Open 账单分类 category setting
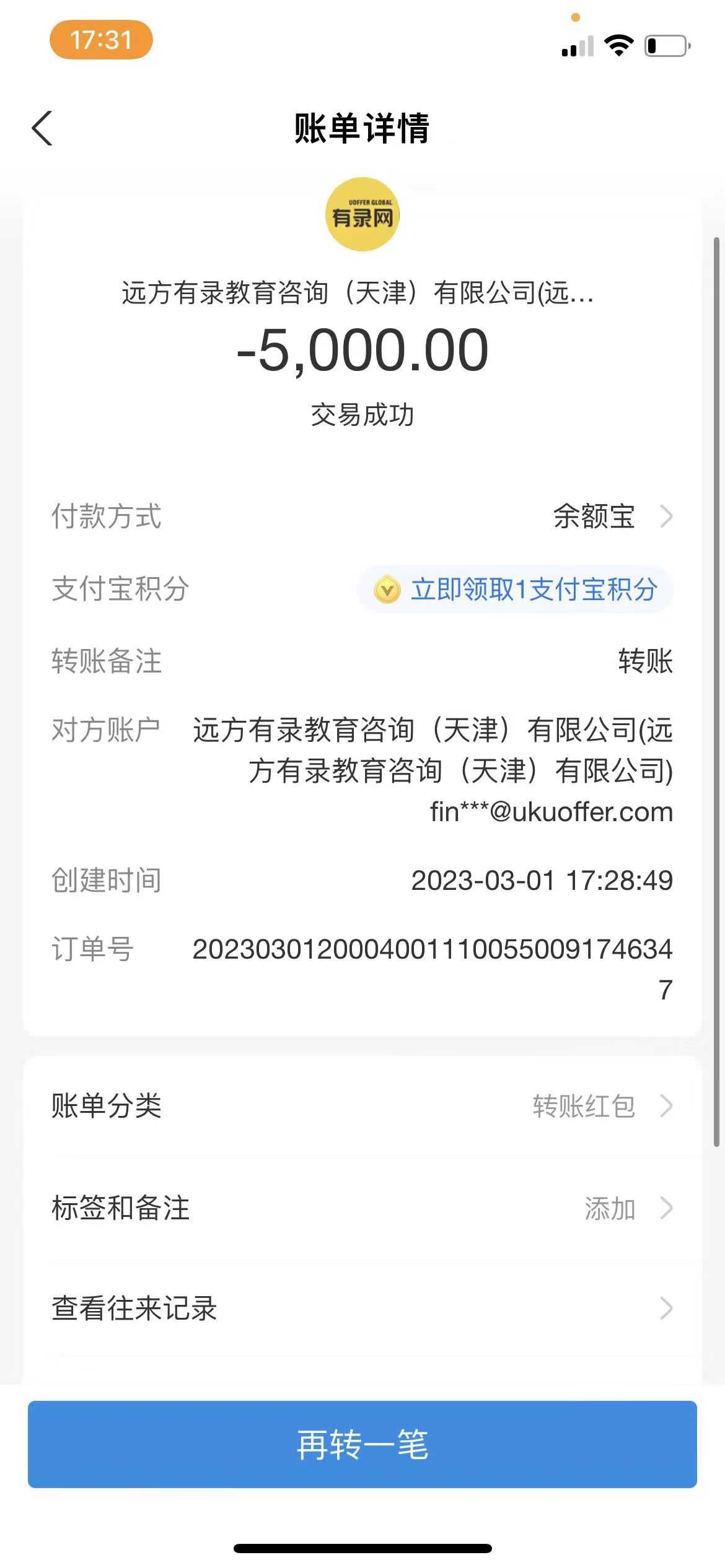The height and width of the screenshot is (1568, 725). (362, 1106)
